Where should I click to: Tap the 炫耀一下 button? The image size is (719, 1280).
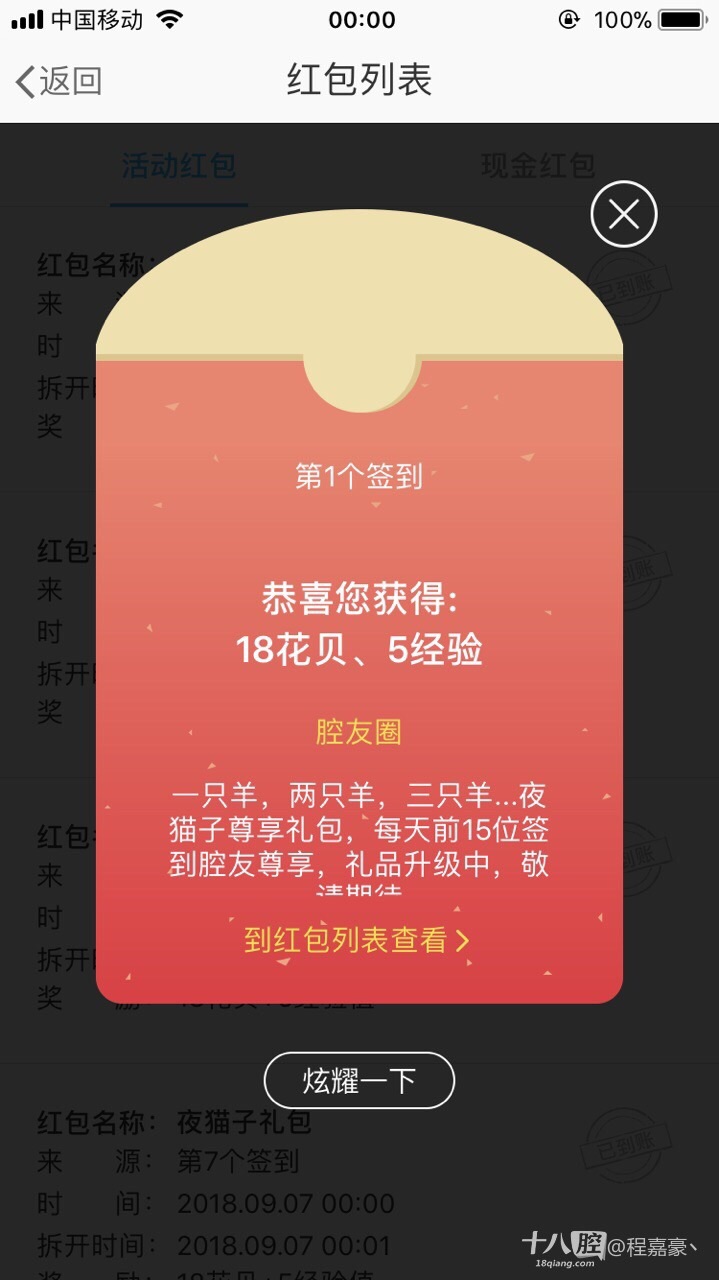[359, 1081]
